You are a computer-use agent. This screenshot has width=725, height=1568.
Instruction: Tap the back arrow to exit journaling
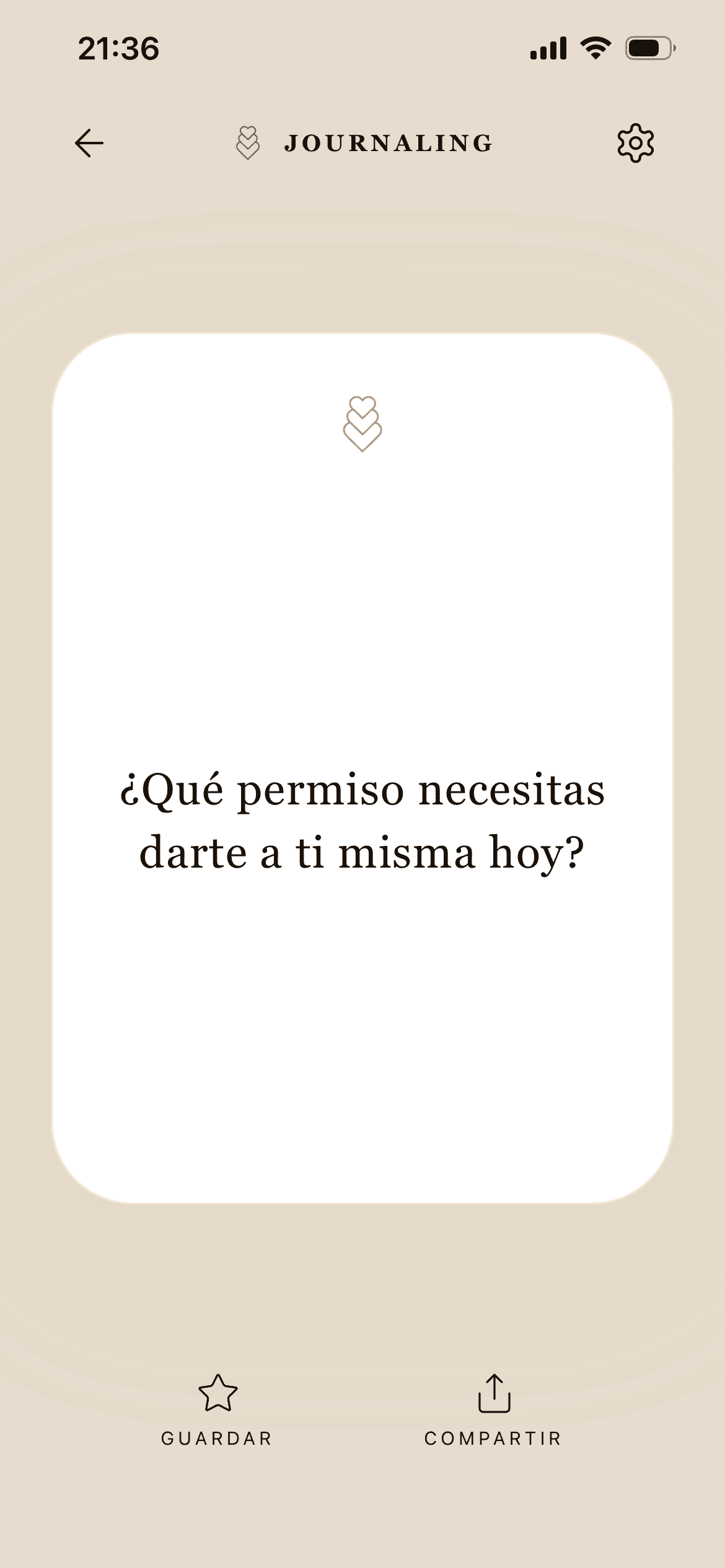click(89, 142)
